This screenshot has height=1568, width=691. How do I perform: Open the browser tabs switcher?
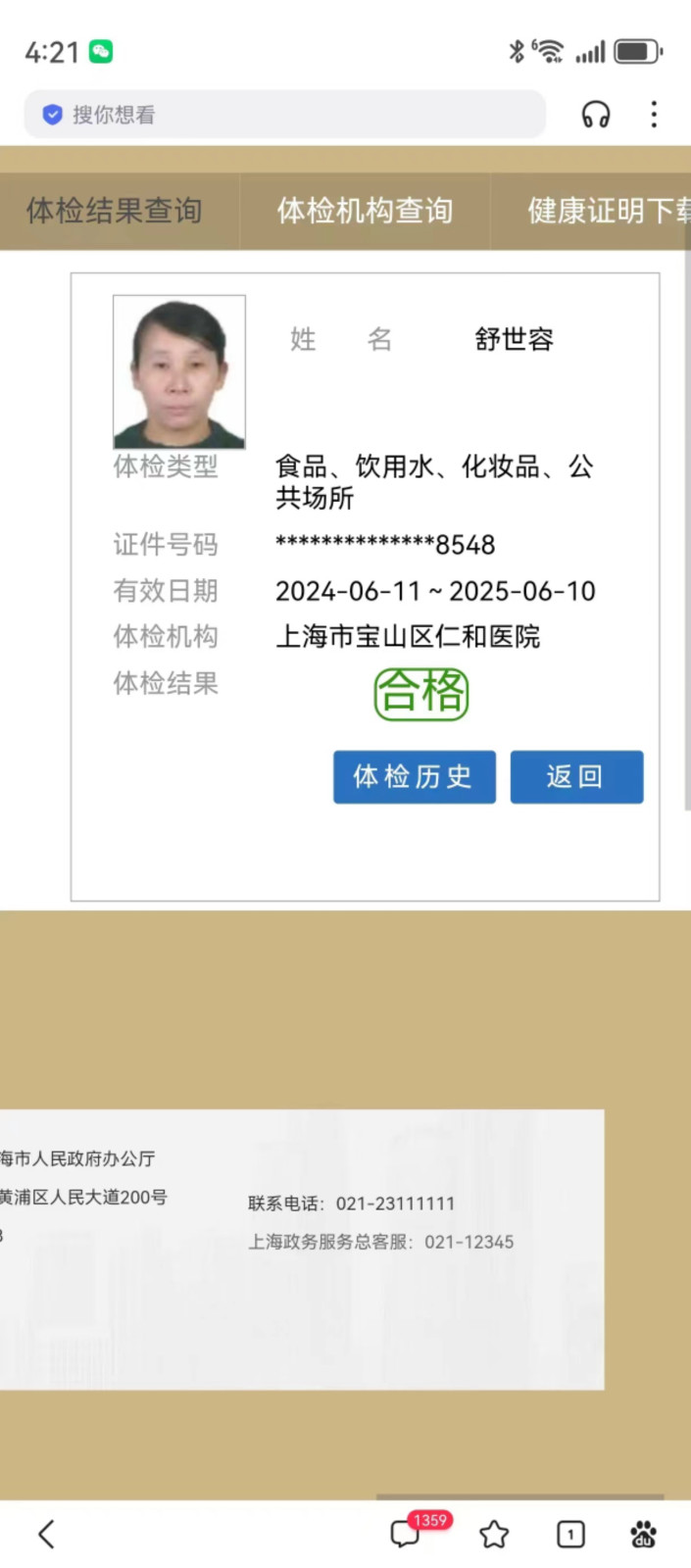click(x=570, y=1534)
